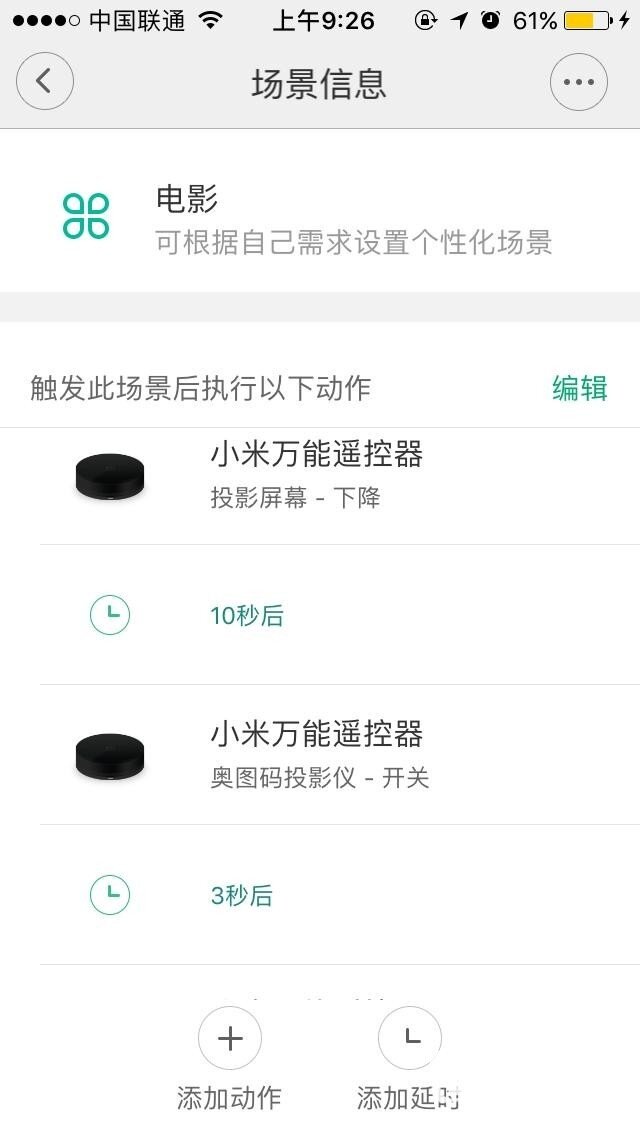This screenshot has width=640, height=1136.
Task: Add a new action with 添加动作
Action: tap(230, 1040)
